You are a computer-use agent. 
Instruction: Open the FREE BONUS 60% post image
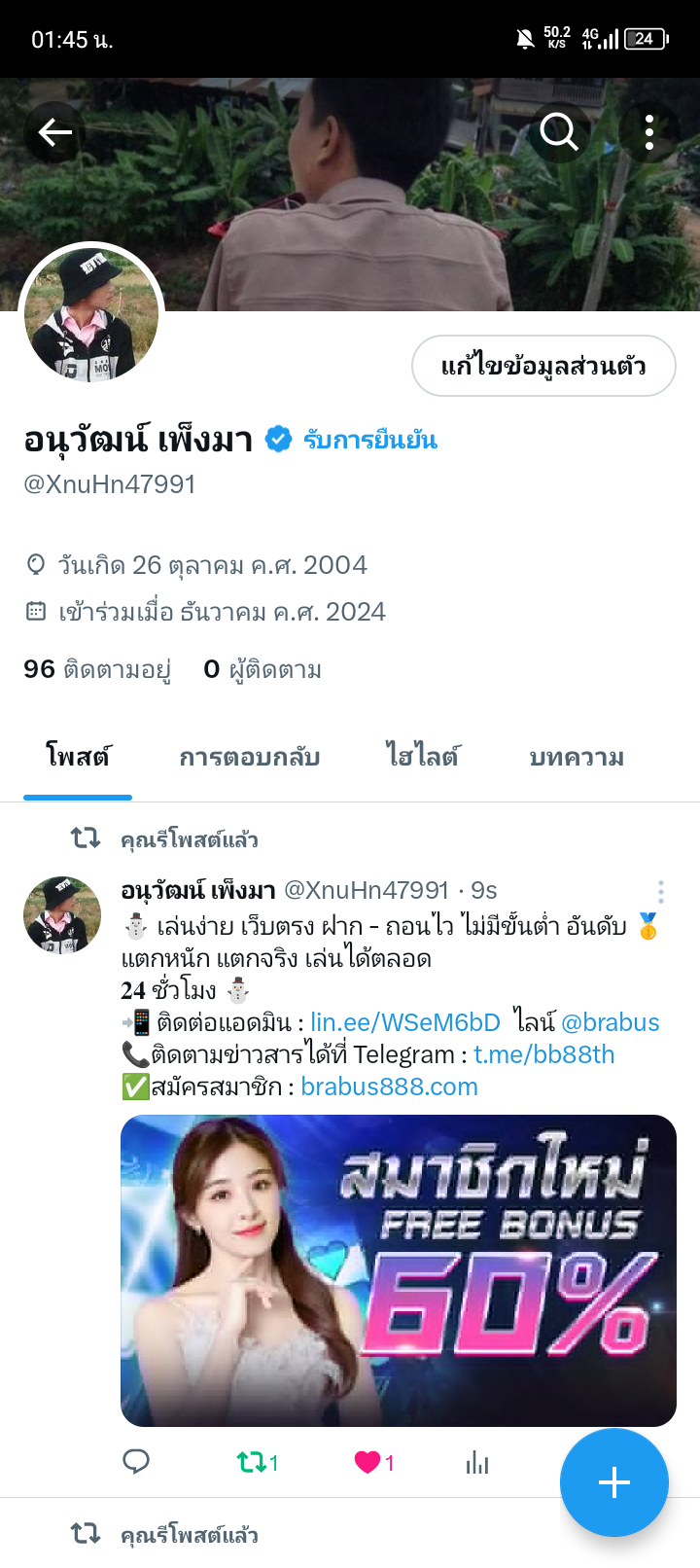click(x=398, y=1270)
